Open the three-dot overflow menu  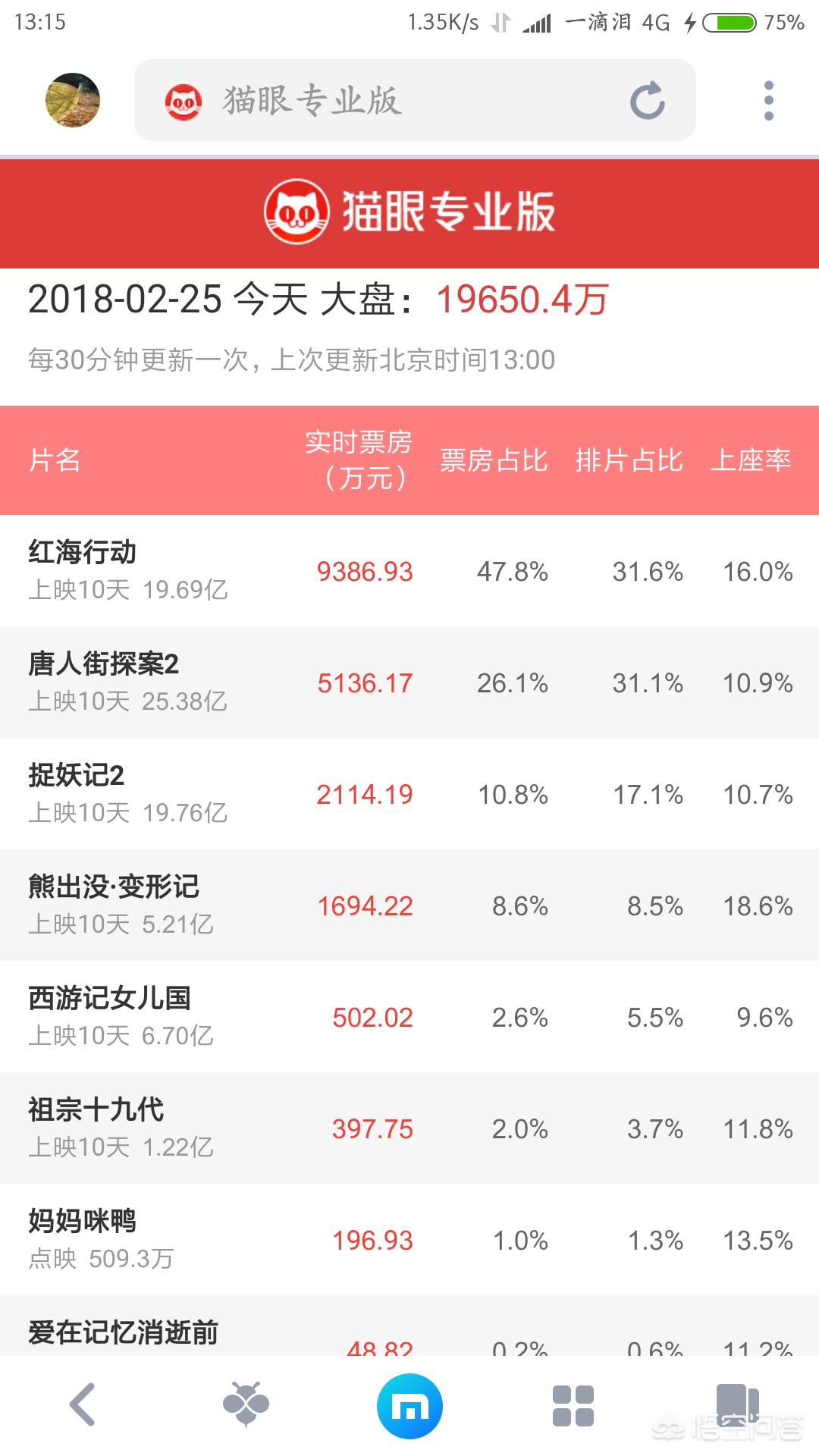pyautogui.click(x=768, y=101)
